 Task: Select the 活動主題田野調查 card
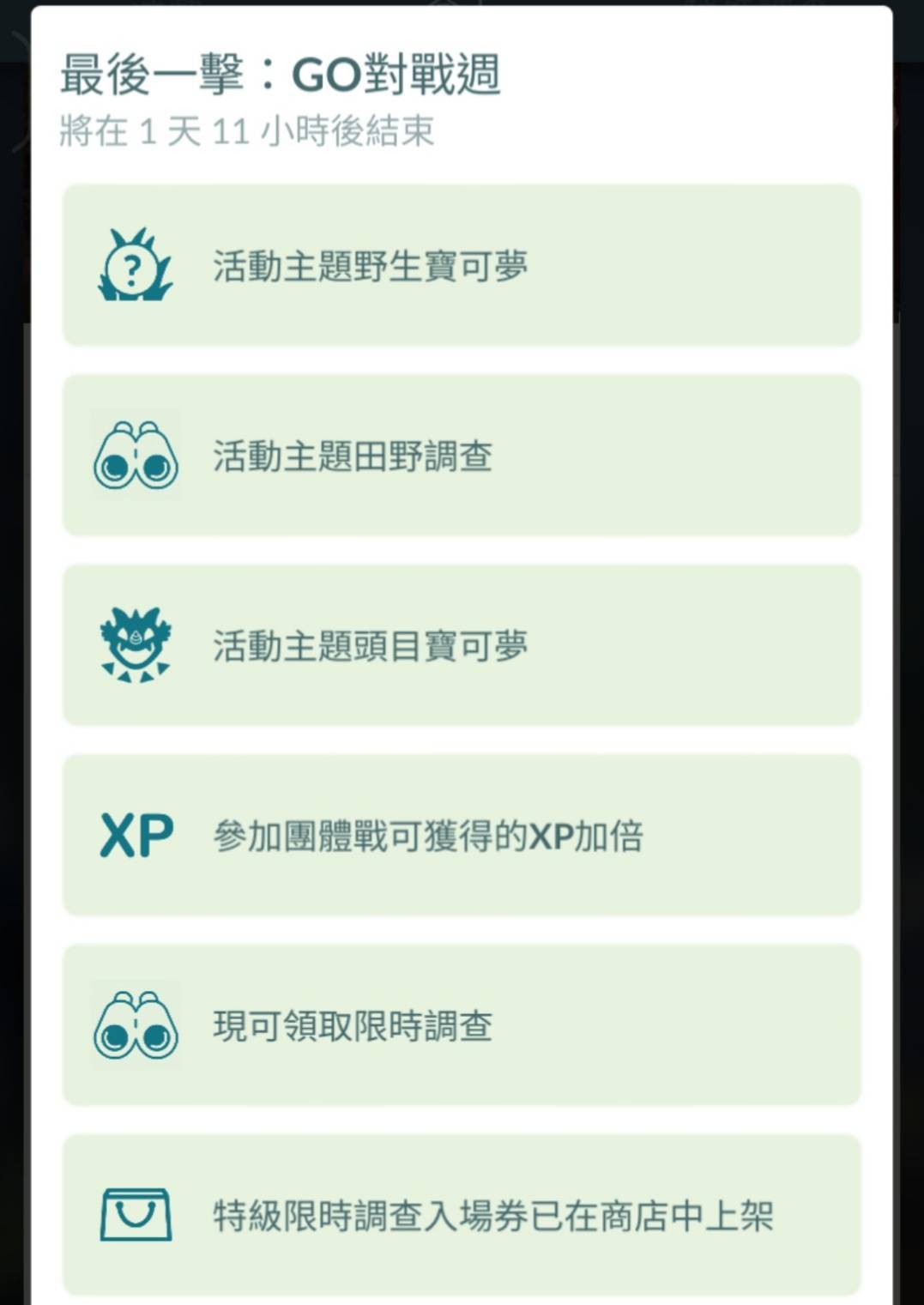(462, 456)
